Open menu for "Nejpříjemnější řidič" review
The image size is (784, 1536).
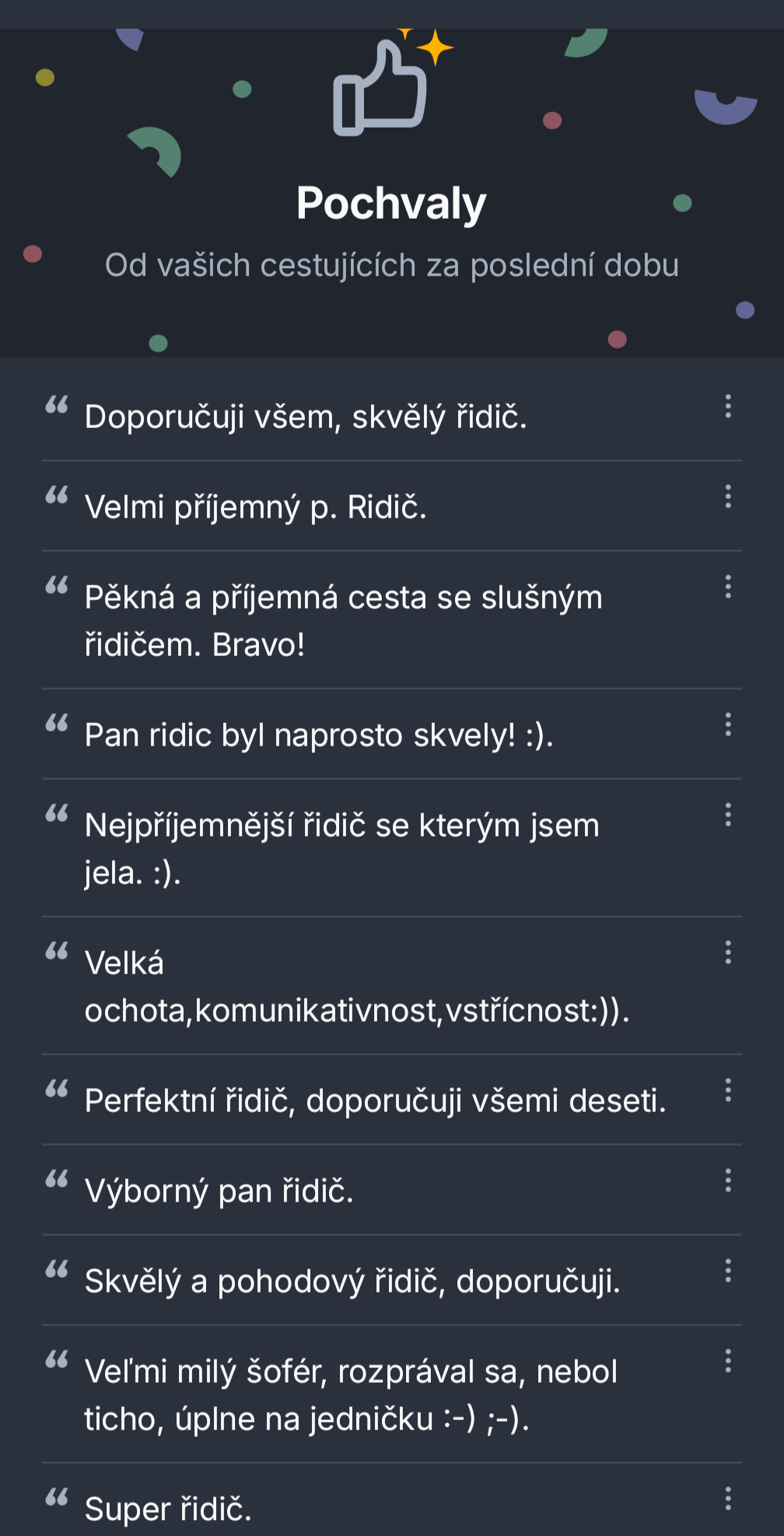[728, 815]
